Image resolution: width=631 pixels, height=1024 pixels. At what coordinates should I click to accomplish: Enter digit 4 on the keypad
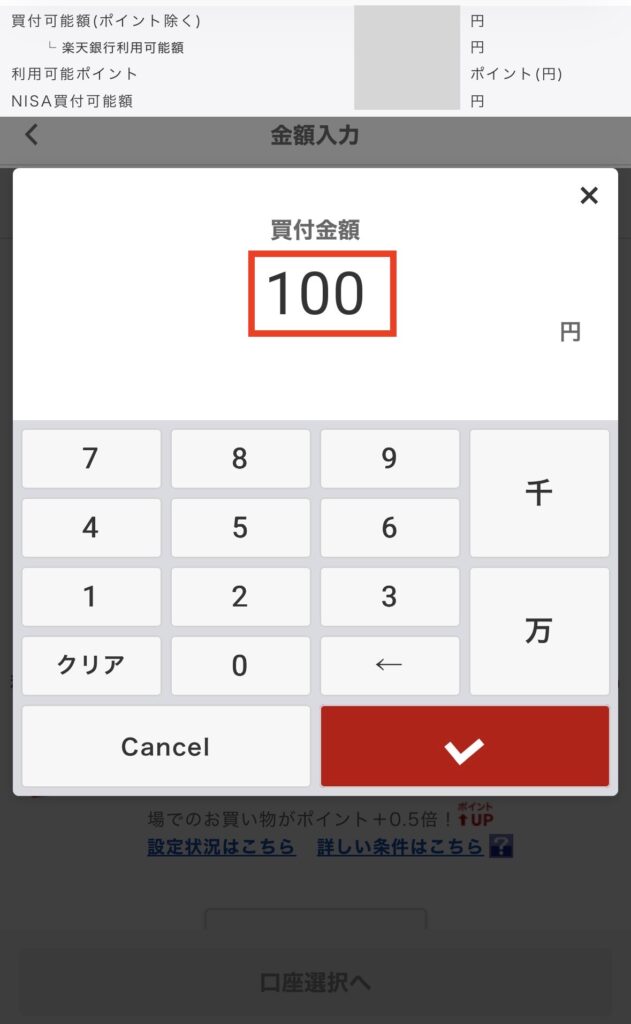coord(91,528)
